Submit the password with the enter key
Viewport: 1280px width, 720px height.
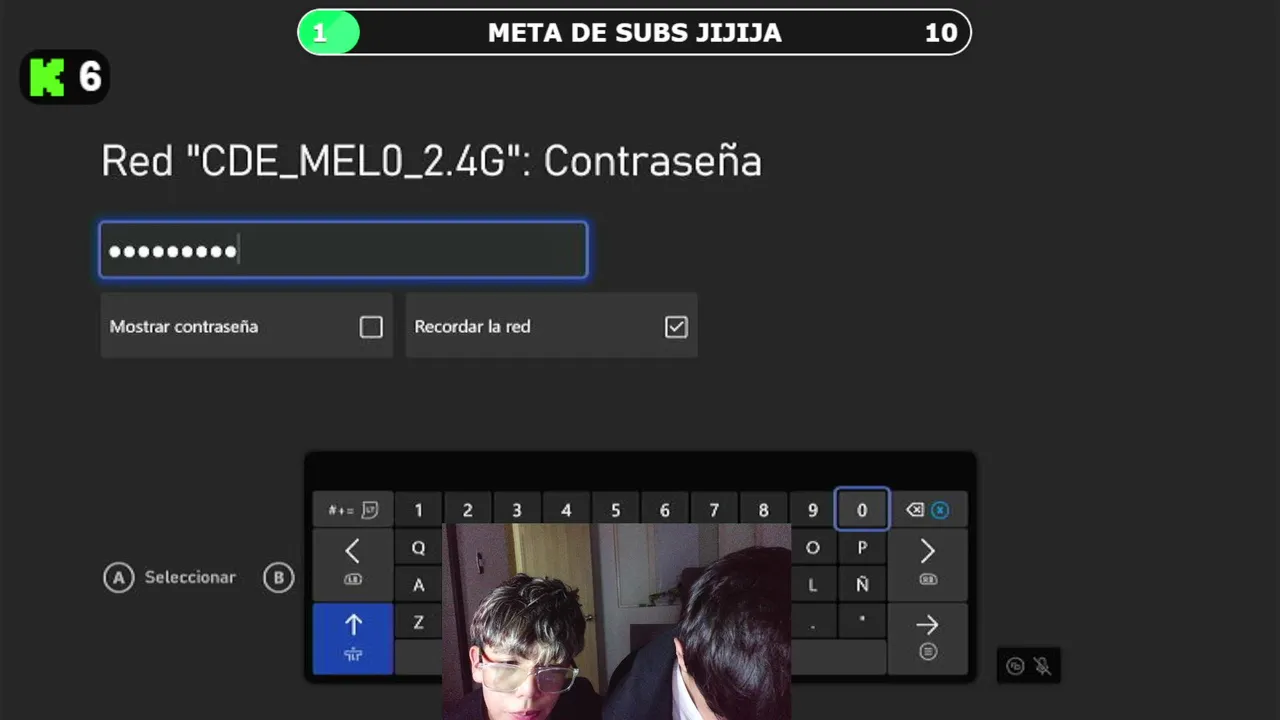927,637
